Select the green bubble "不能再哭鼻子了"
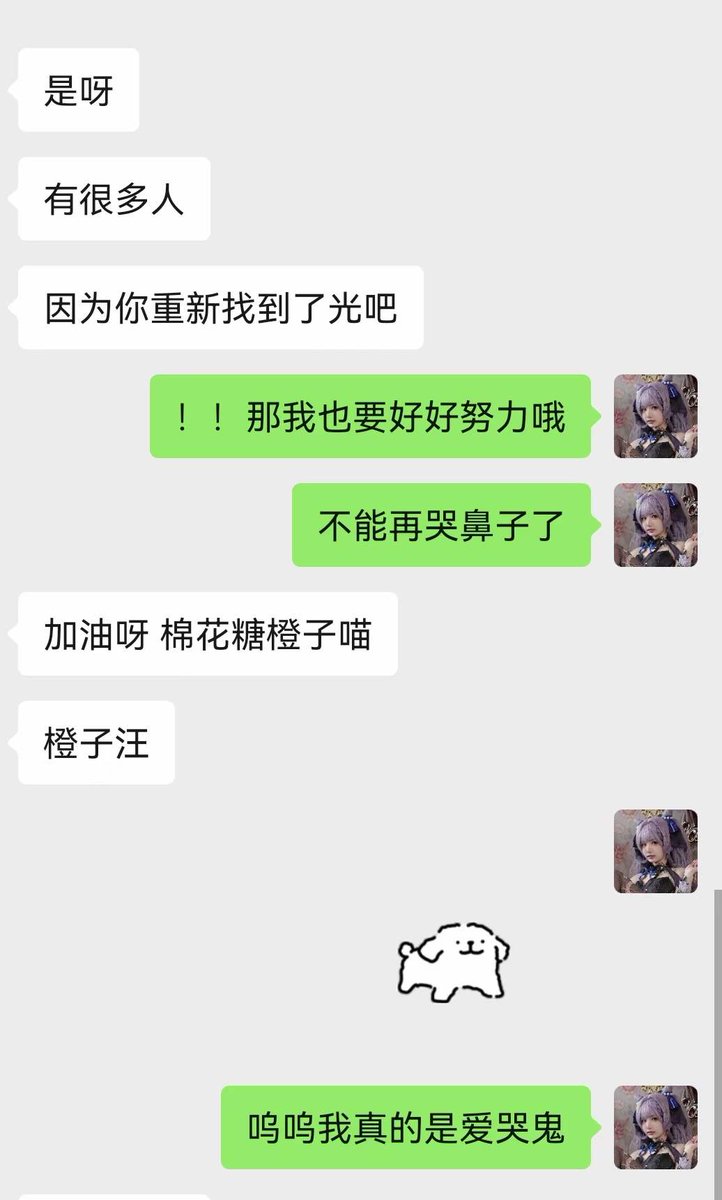 (x=440, y=525)
